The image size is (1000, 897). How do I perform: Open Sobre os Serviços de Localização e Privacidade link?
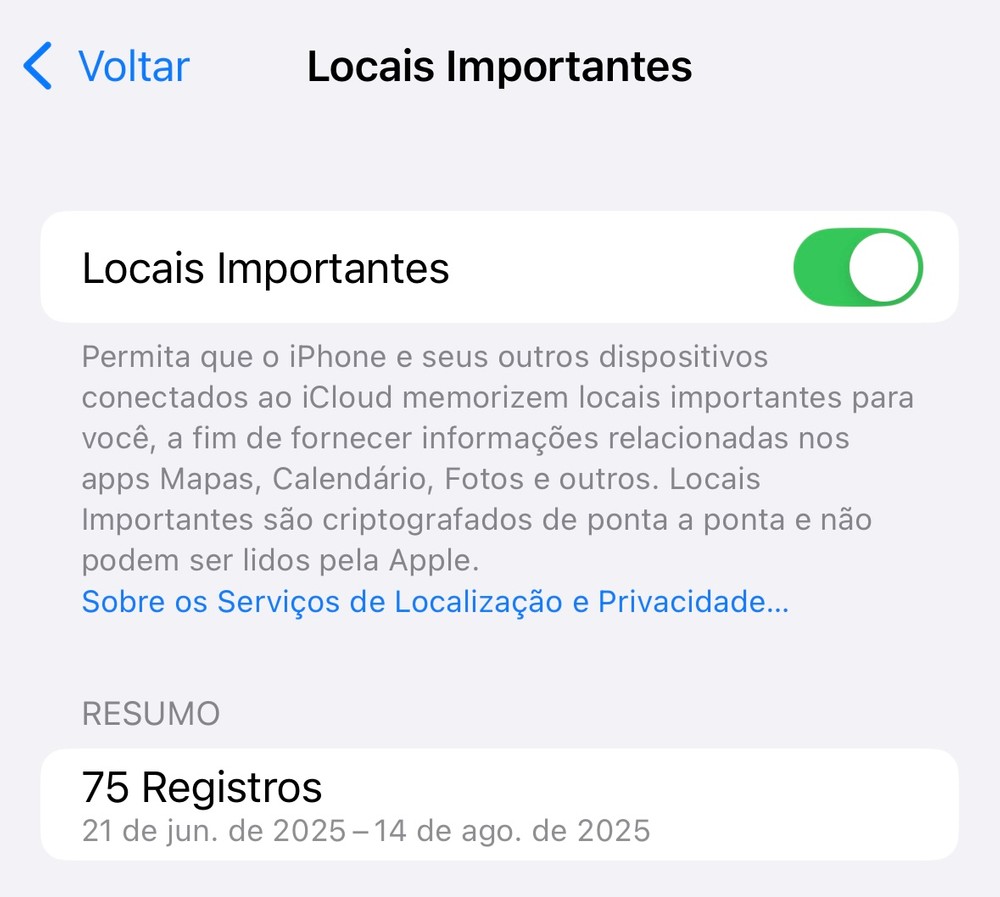435,602
